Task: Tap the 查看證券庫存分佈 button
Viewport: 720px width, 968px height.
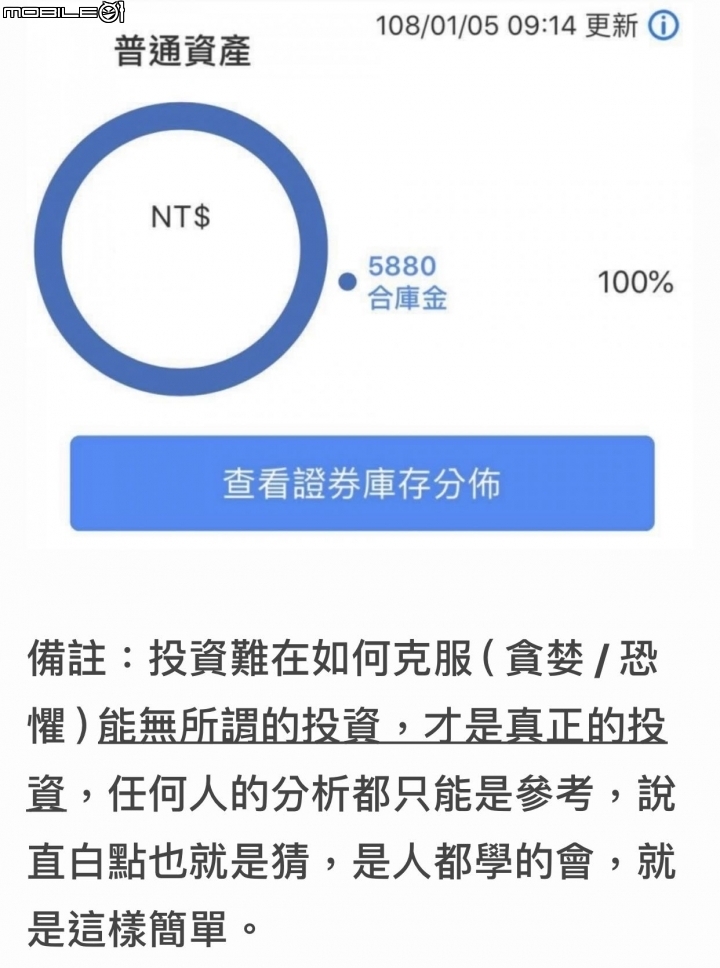Action: (x=362, y=483)
